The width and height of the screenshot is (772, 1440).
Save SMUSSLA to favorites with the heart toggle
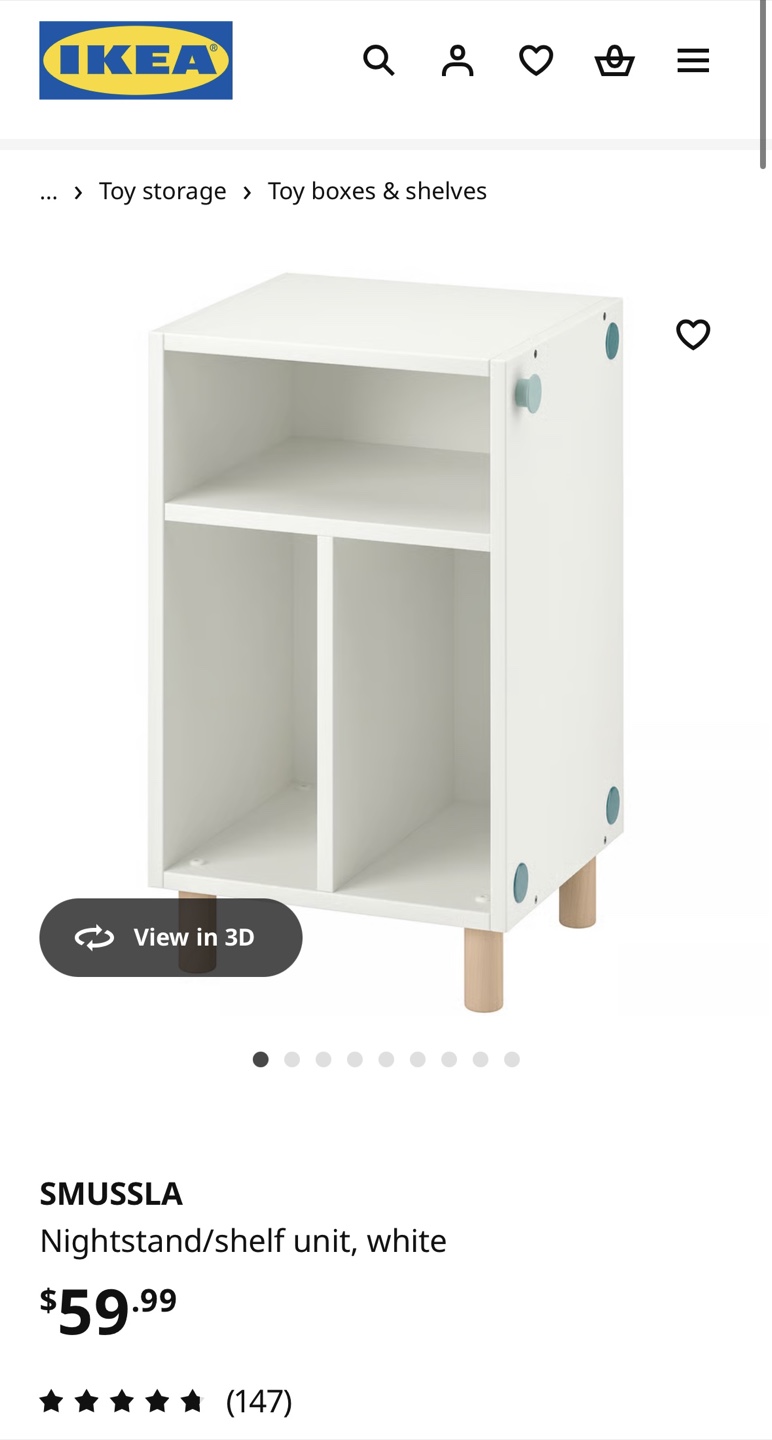click(693, 334)
